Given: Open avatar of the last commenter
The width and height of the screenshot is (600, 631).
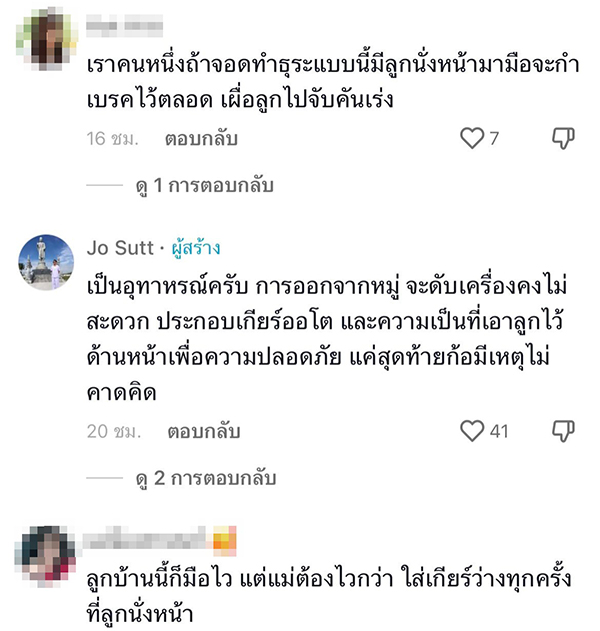Looking at the screenshot, I should pyautogui.click(x=46, y=554).
